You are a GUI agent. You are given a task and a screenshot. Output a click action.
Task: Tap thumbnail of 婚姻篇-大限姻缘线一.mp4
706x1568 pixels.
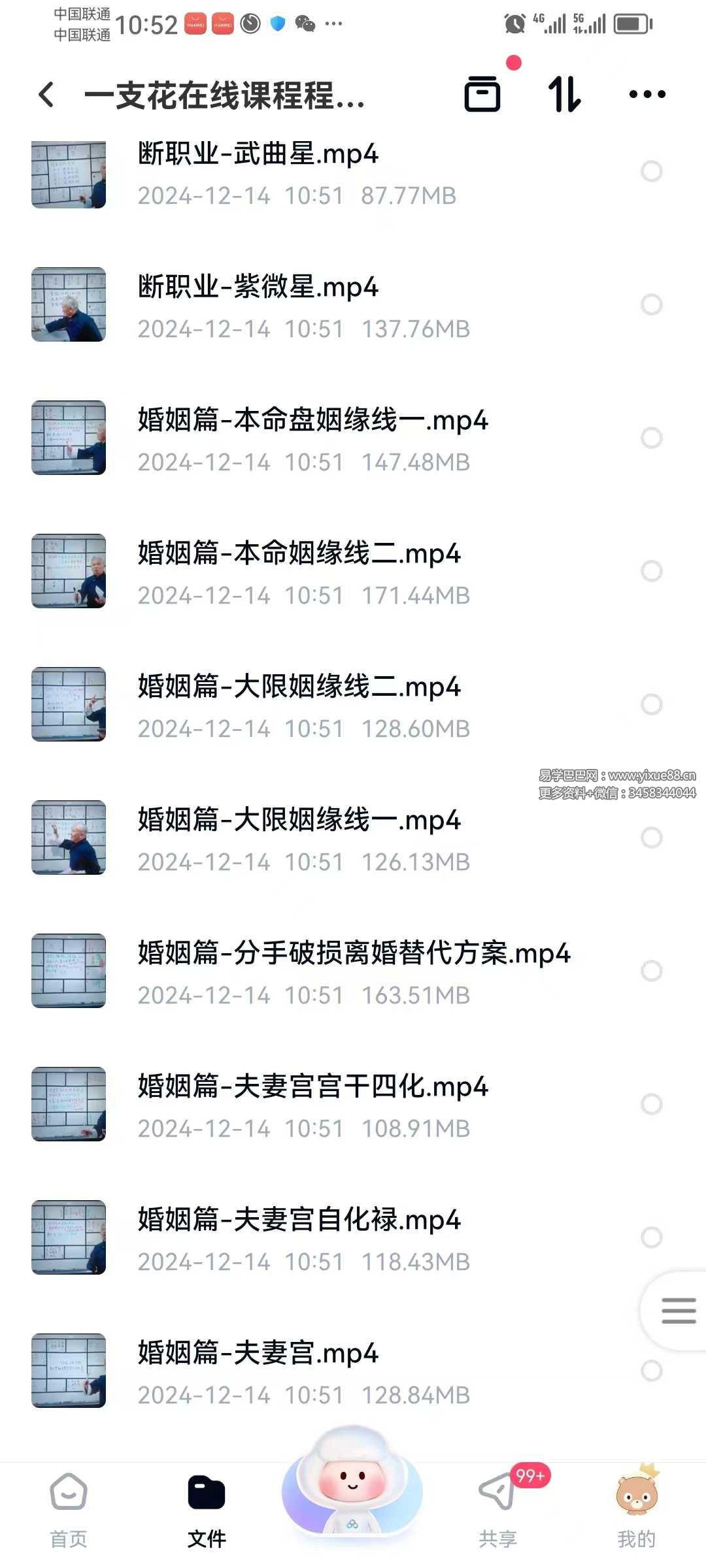pos(69,838)
